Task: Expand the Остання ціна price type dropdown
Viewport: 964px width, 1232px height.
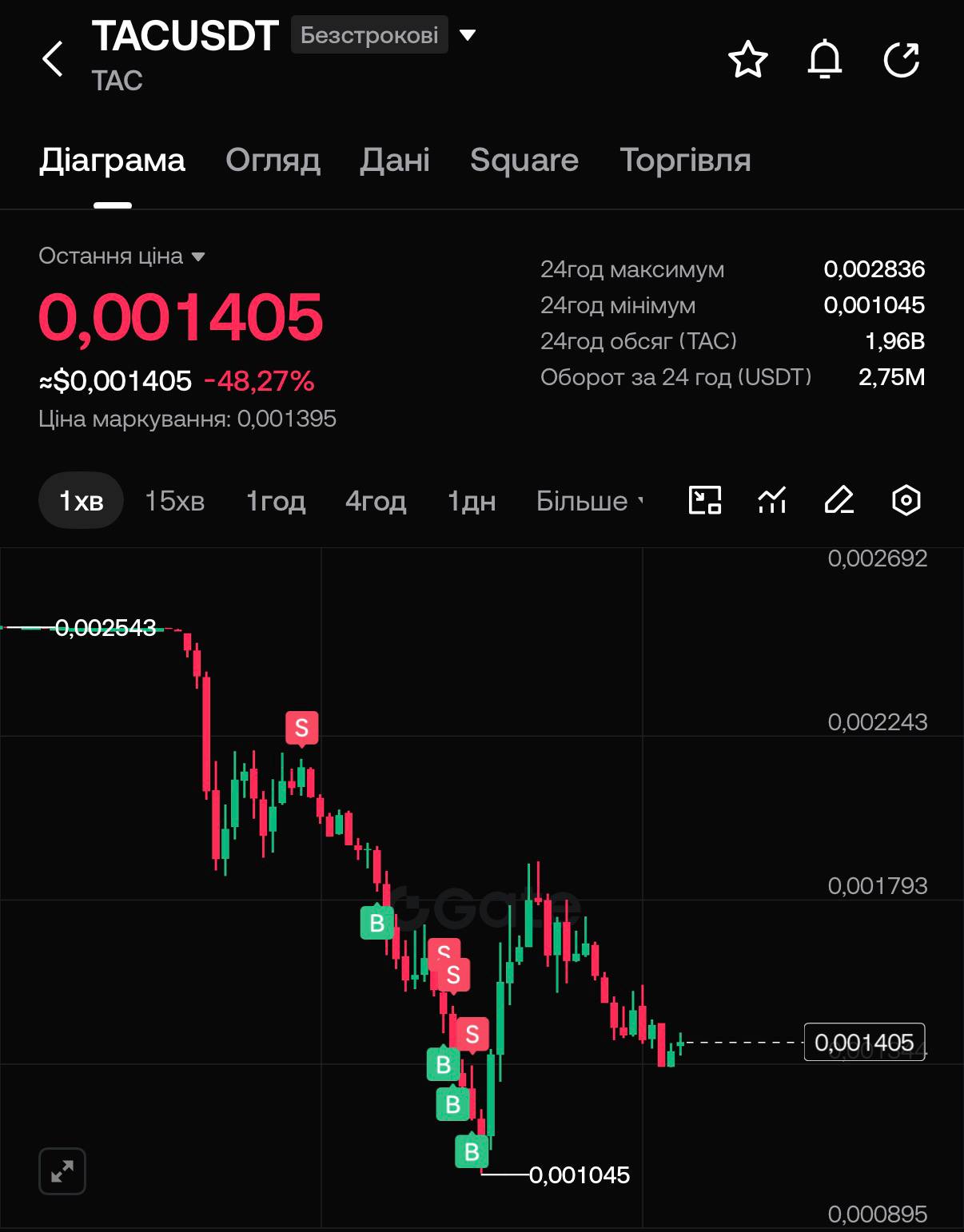Action: point(122,256)
